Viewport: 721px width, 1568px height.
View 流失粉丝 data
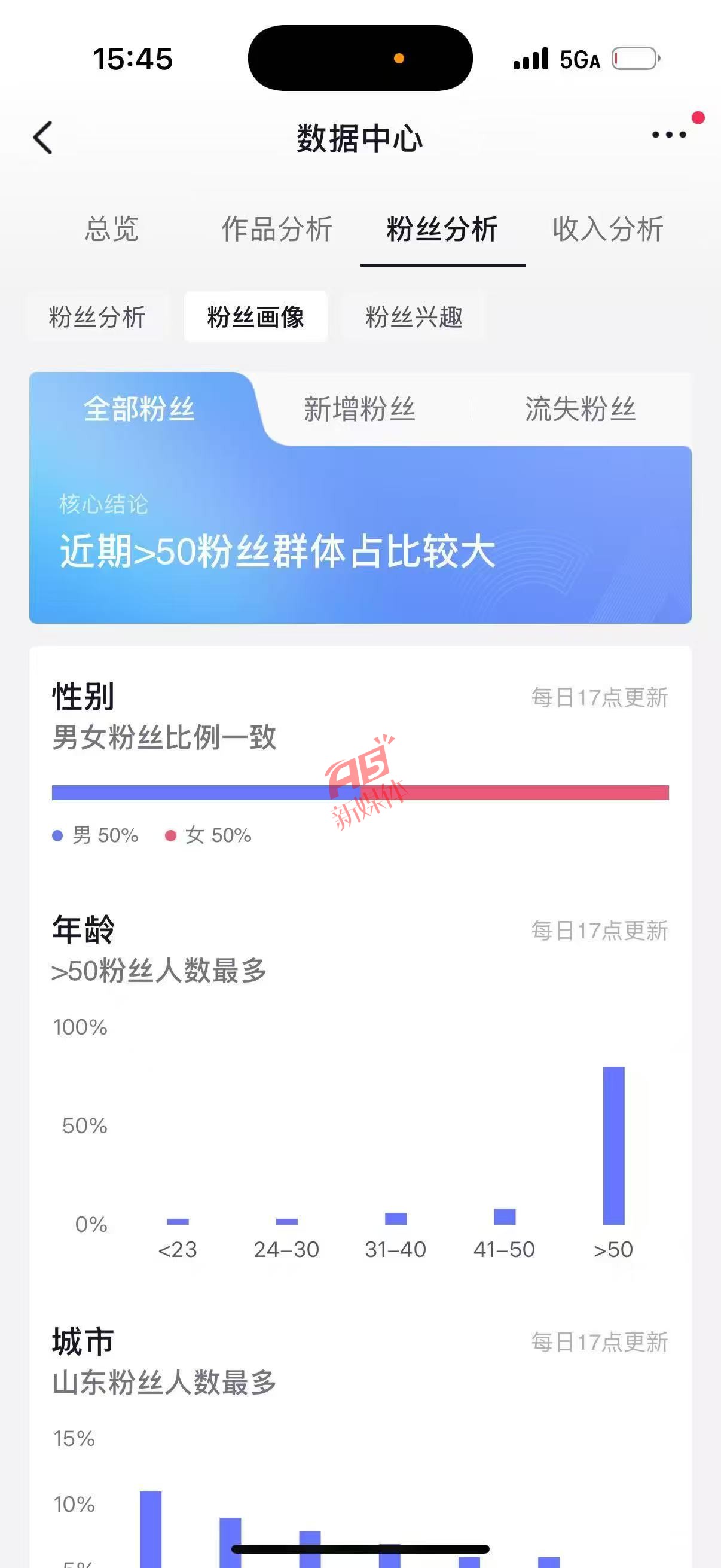pos(581,408)
